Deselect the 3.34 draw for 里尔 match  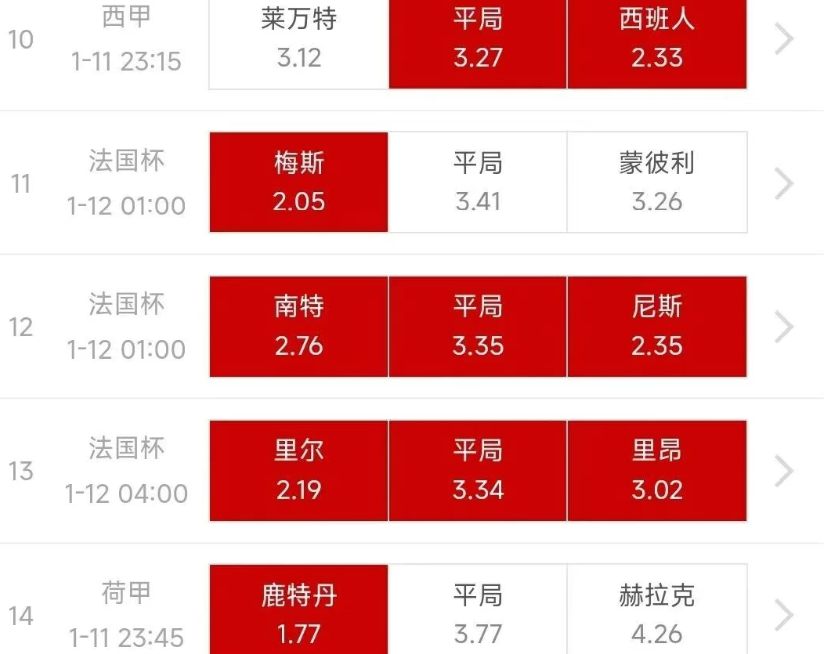tap(477, 471)
